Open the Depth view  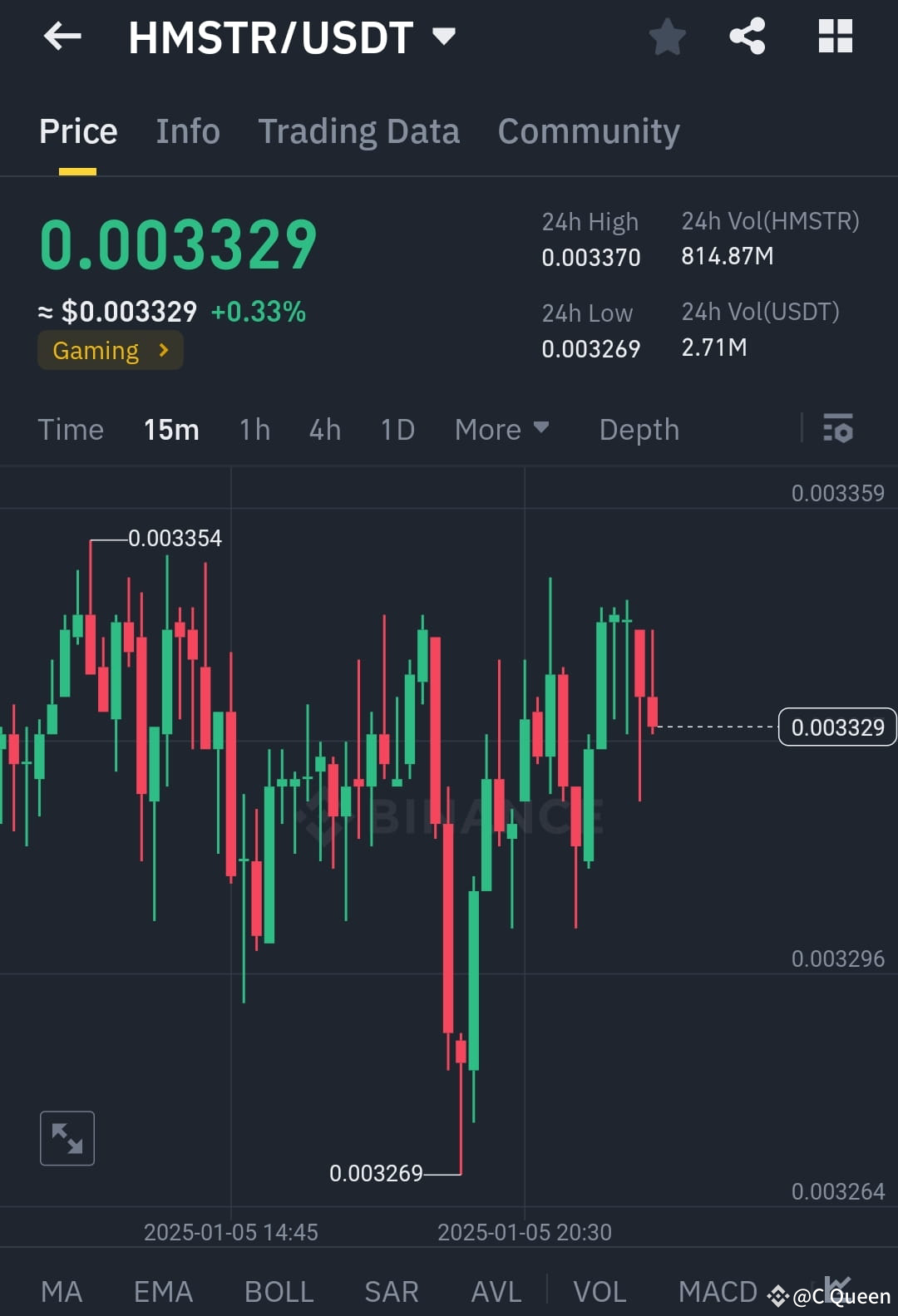639,430
